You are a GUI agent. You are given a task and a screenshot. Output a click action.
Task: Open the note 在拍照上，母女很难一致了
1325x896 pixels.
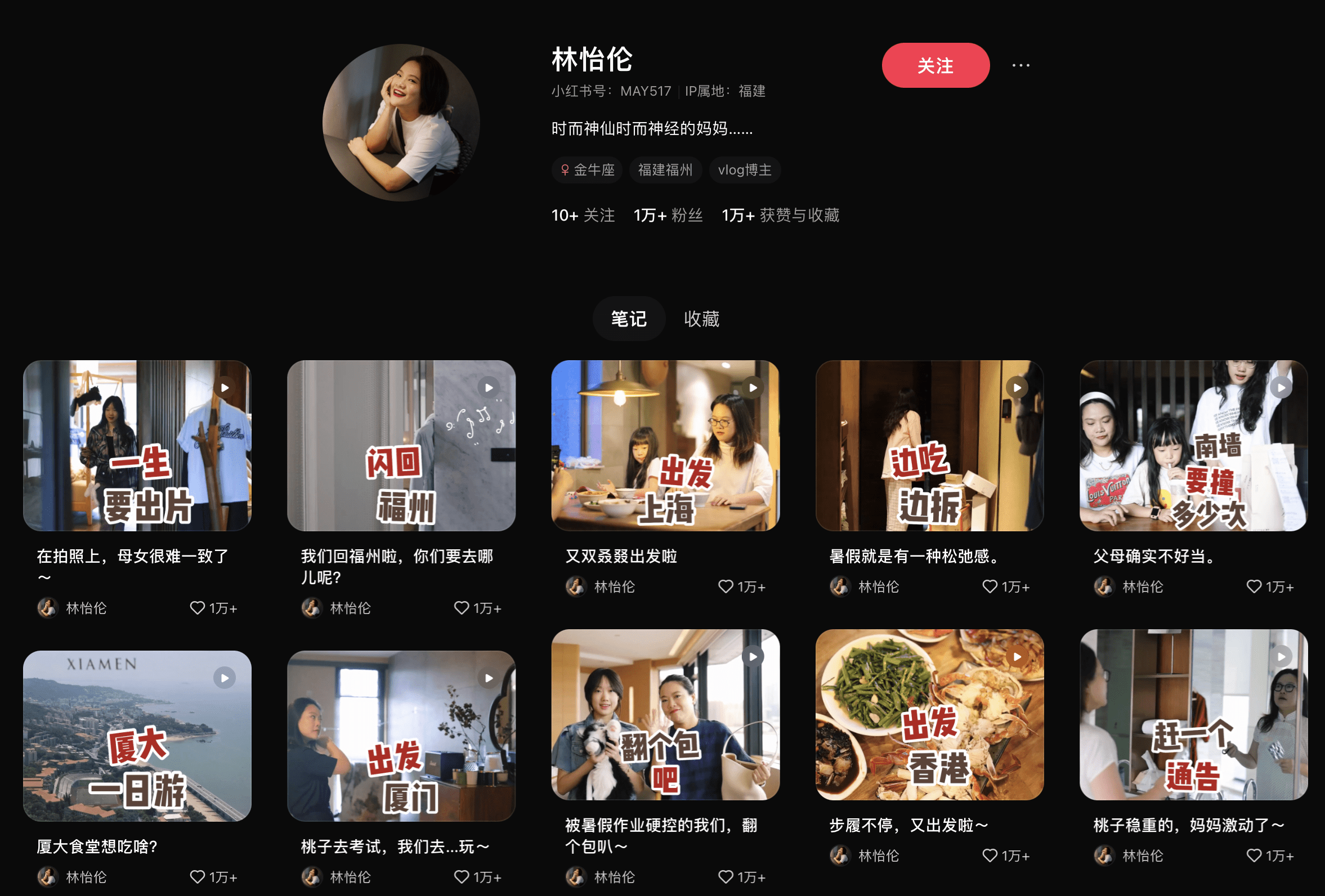pos(137,446)
